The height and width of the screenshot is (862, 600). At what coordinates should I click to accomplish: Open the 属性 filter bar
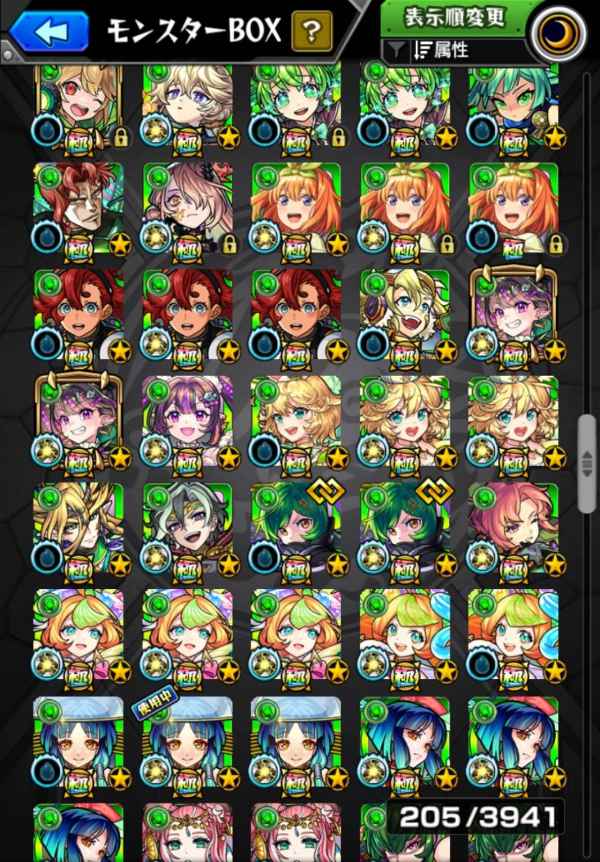point(454,51)
